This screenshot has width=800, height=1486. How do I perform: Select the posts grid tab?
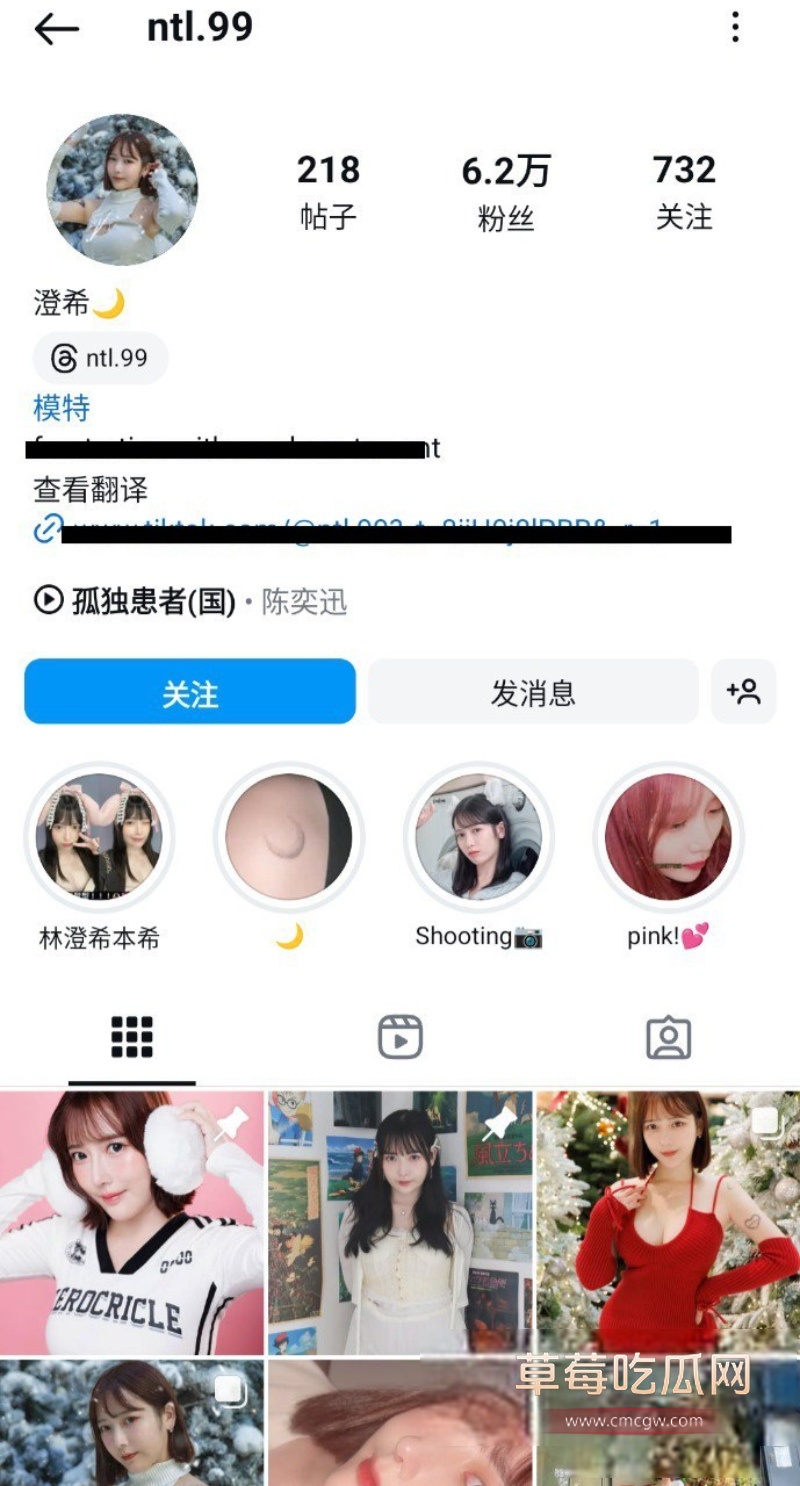coord(132,1037)
